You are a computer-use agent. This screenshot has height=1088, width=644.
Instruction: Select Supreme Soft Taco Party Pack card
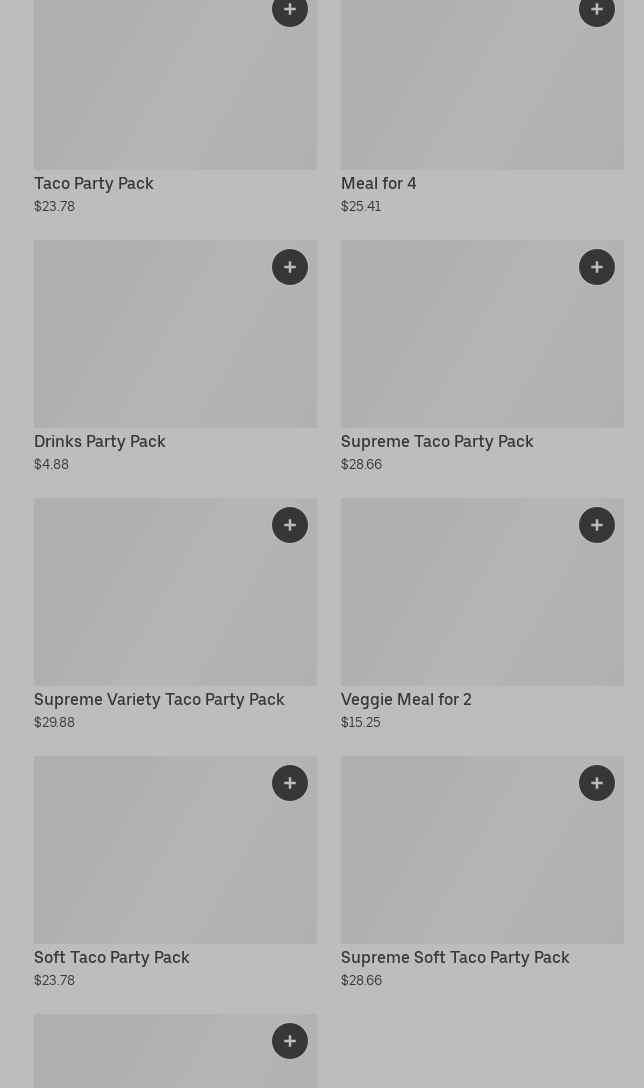point(455,957)
